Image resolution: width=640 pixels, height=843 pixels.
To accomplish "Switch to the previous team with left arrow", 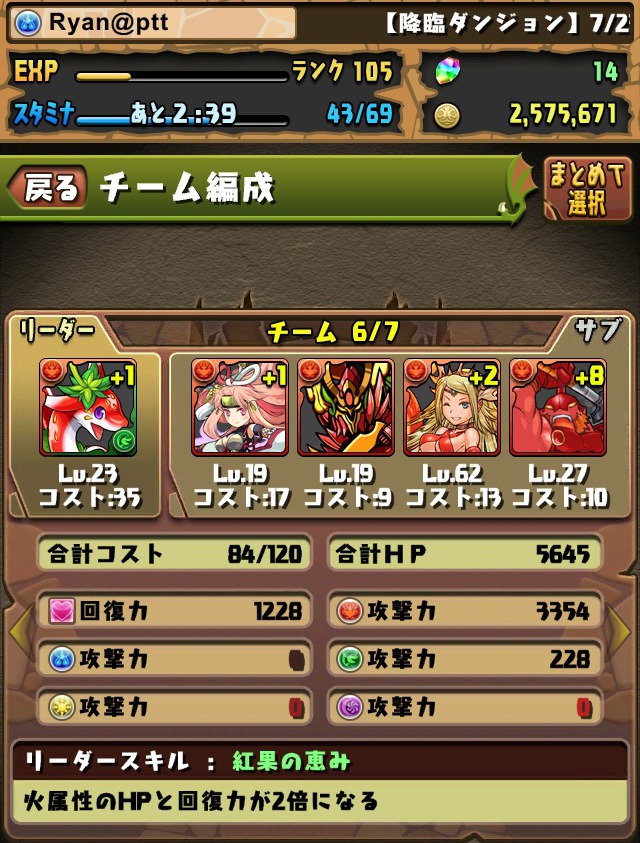I will pyautogui.click(x=17, y=632).
